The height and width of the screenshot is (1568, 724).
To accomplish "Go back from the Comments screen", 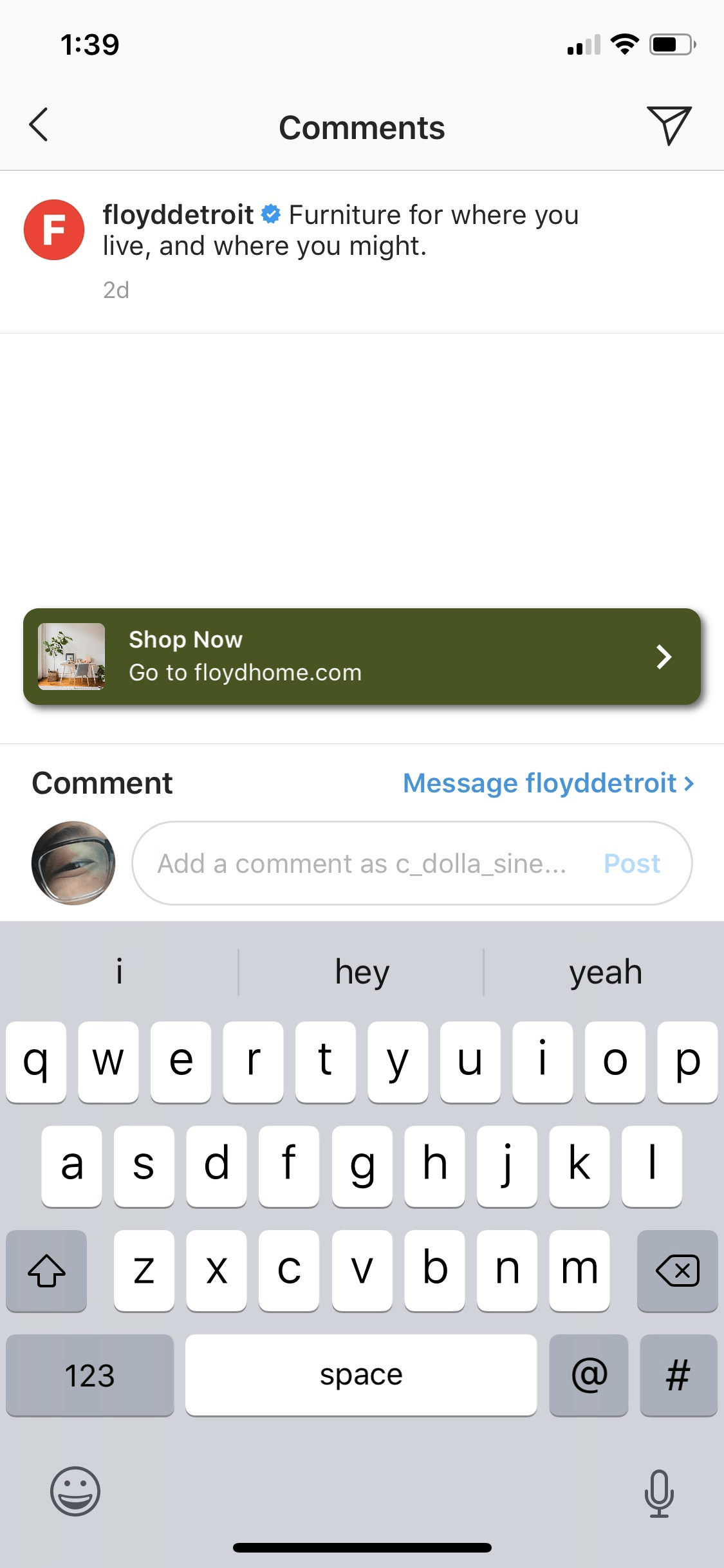I will click(39, 125).
